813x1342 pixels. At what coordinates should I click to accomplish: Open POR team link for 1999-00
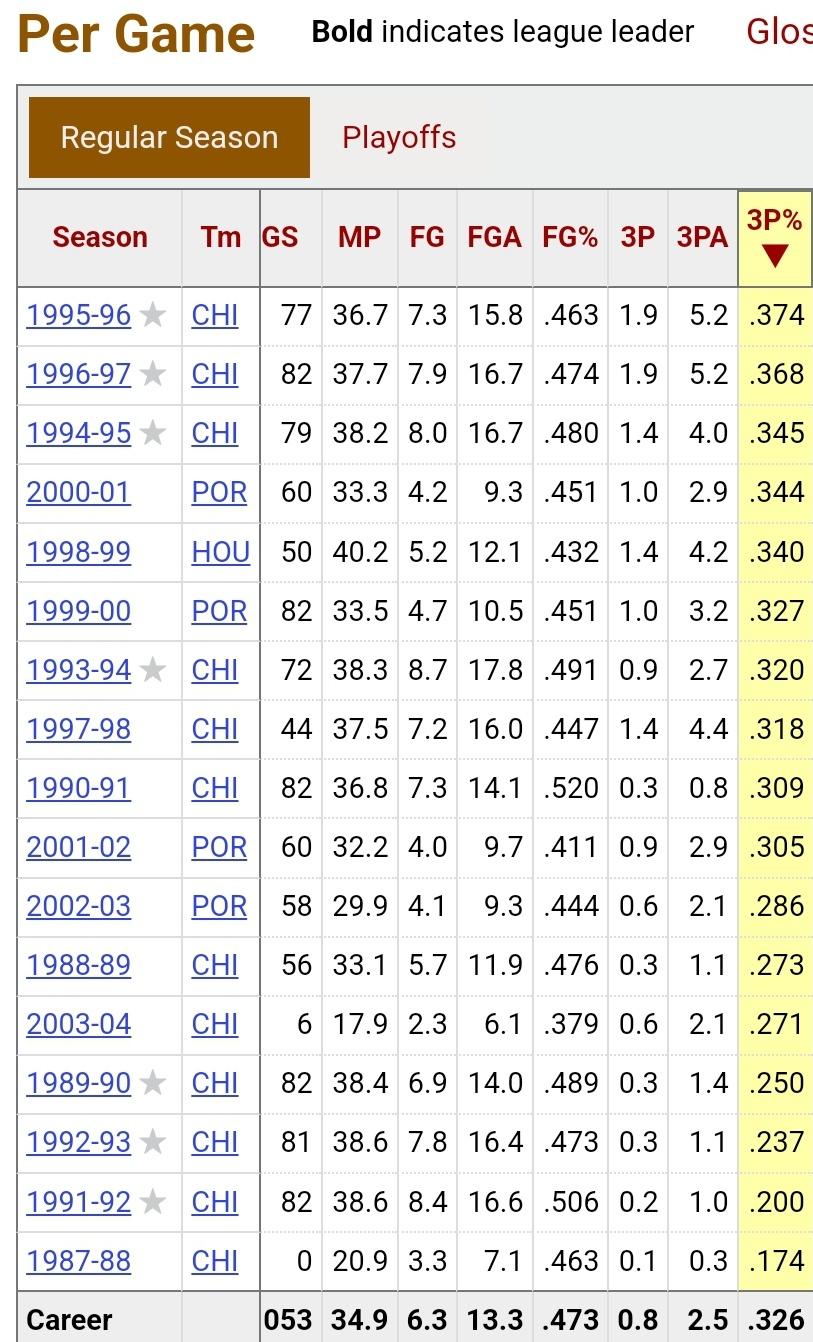click(x=219, y=611)
